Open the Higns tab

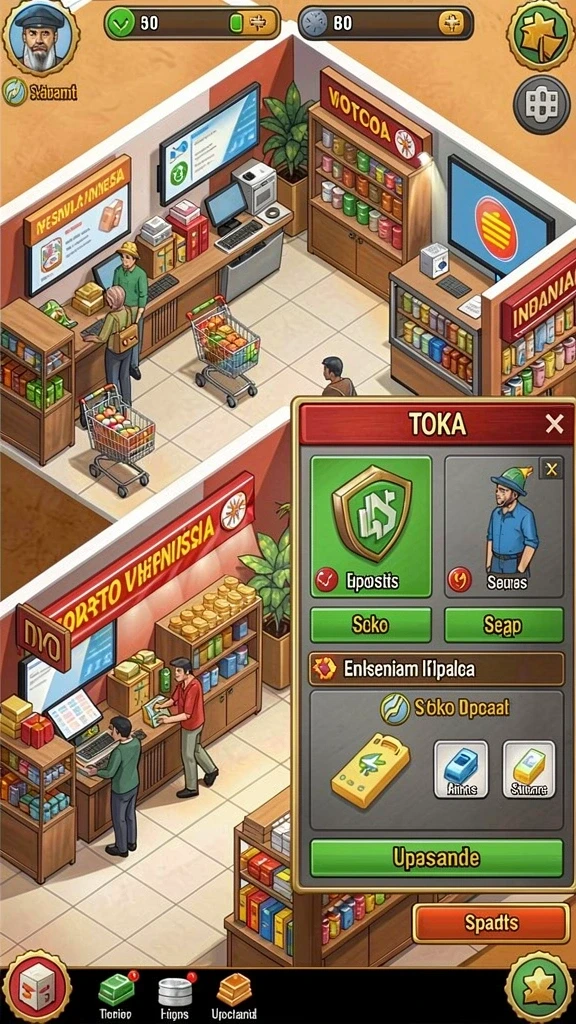coord(175,995)
